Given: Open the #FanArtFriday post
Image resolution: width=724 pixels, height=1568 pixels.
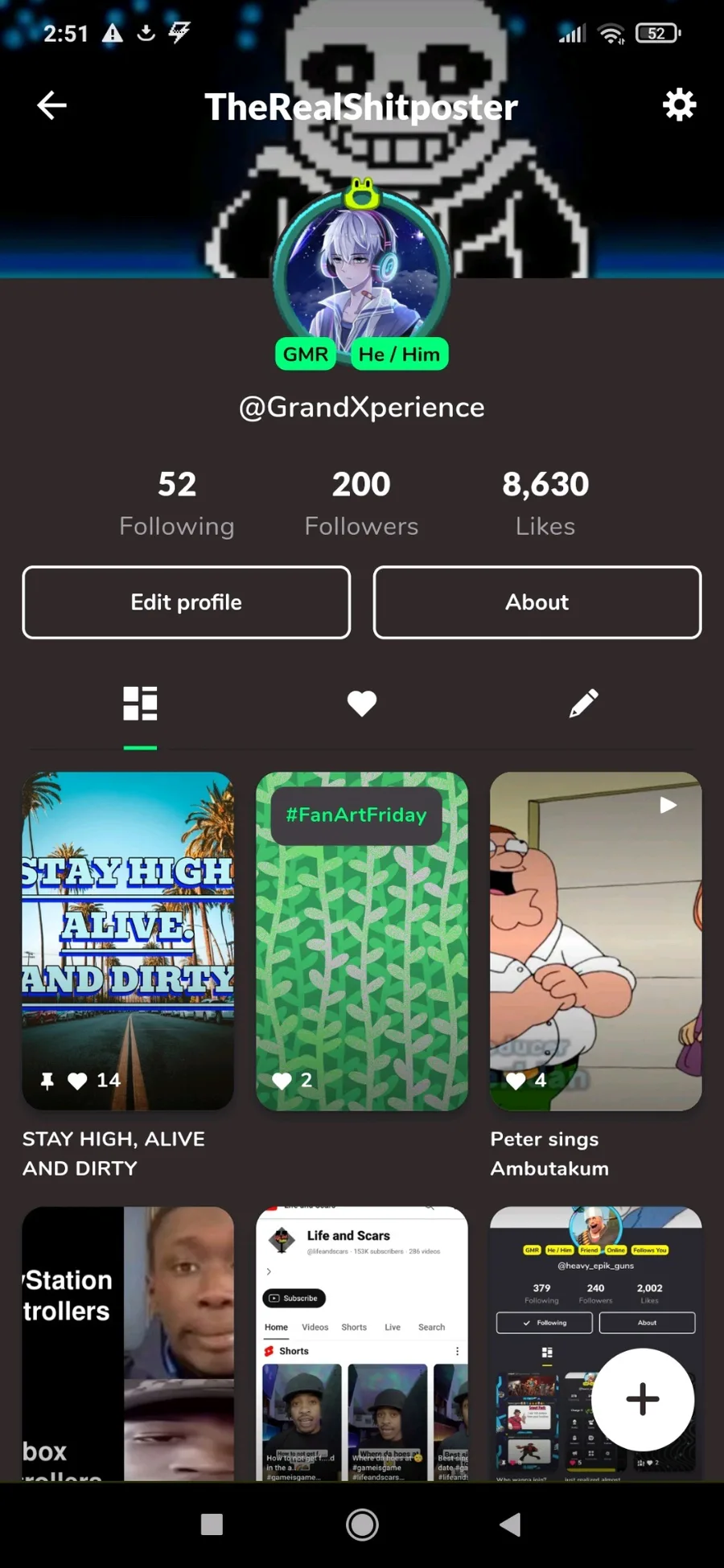Looking at the screenshot, I should pos(362,941).
